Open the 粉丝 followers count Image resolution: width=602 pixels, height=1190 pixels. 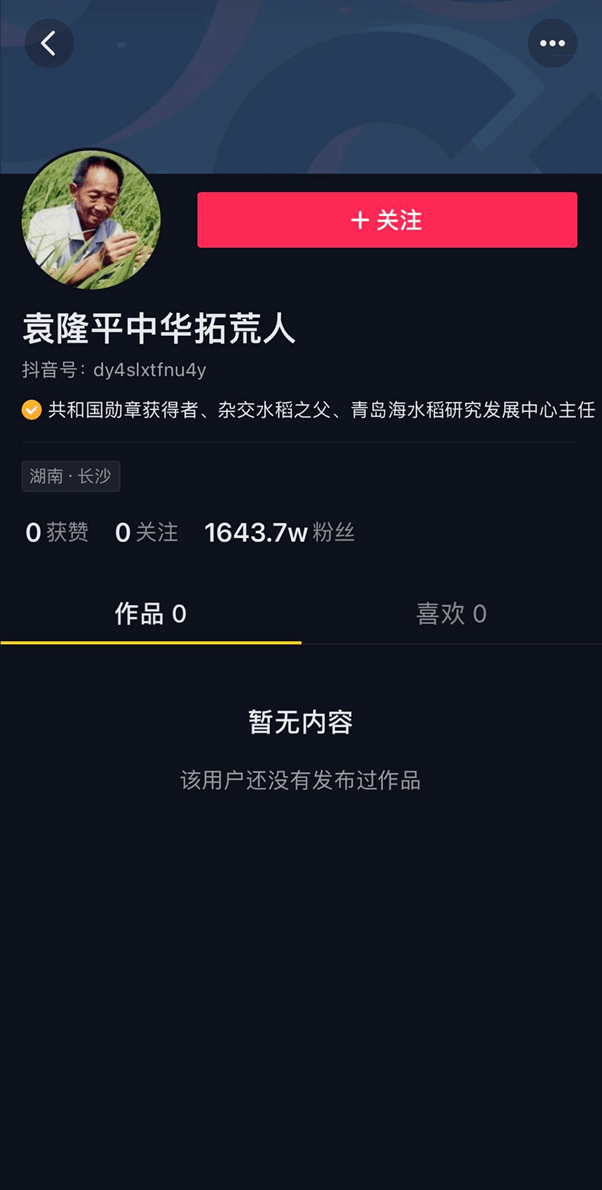279,533
